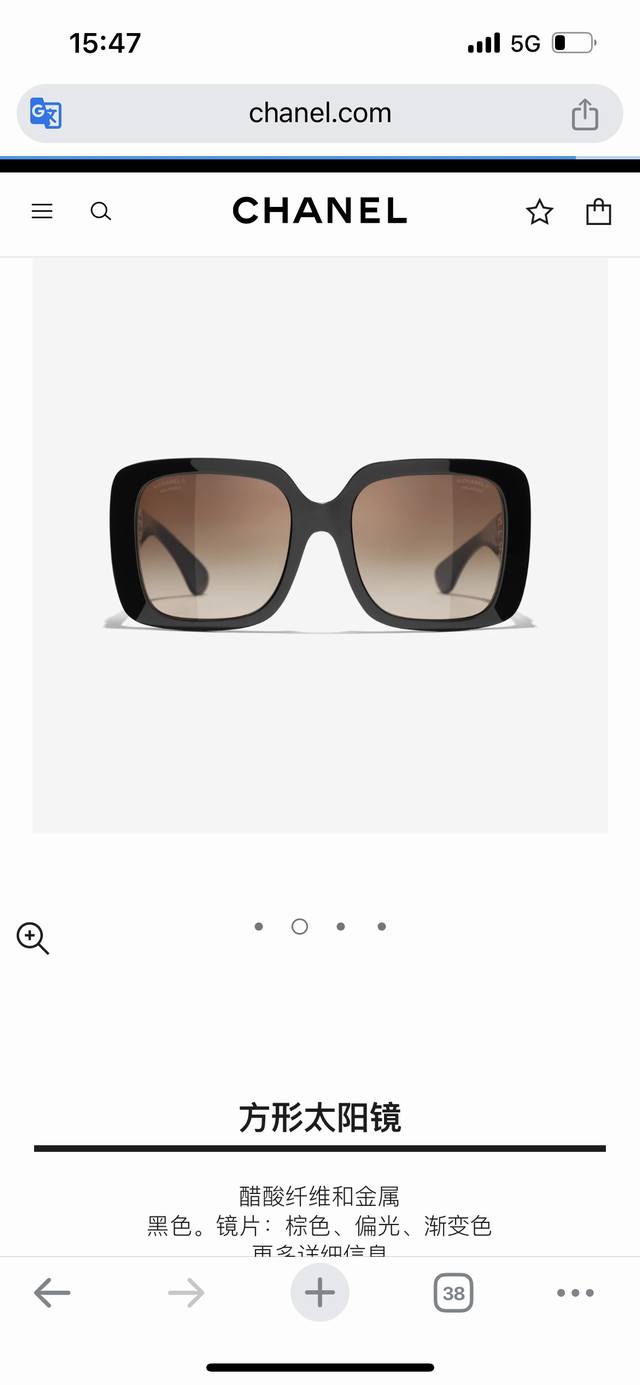Search the Chanel site
The width and height of the screenshot is (640, 1385).
(x=101, y=211)
